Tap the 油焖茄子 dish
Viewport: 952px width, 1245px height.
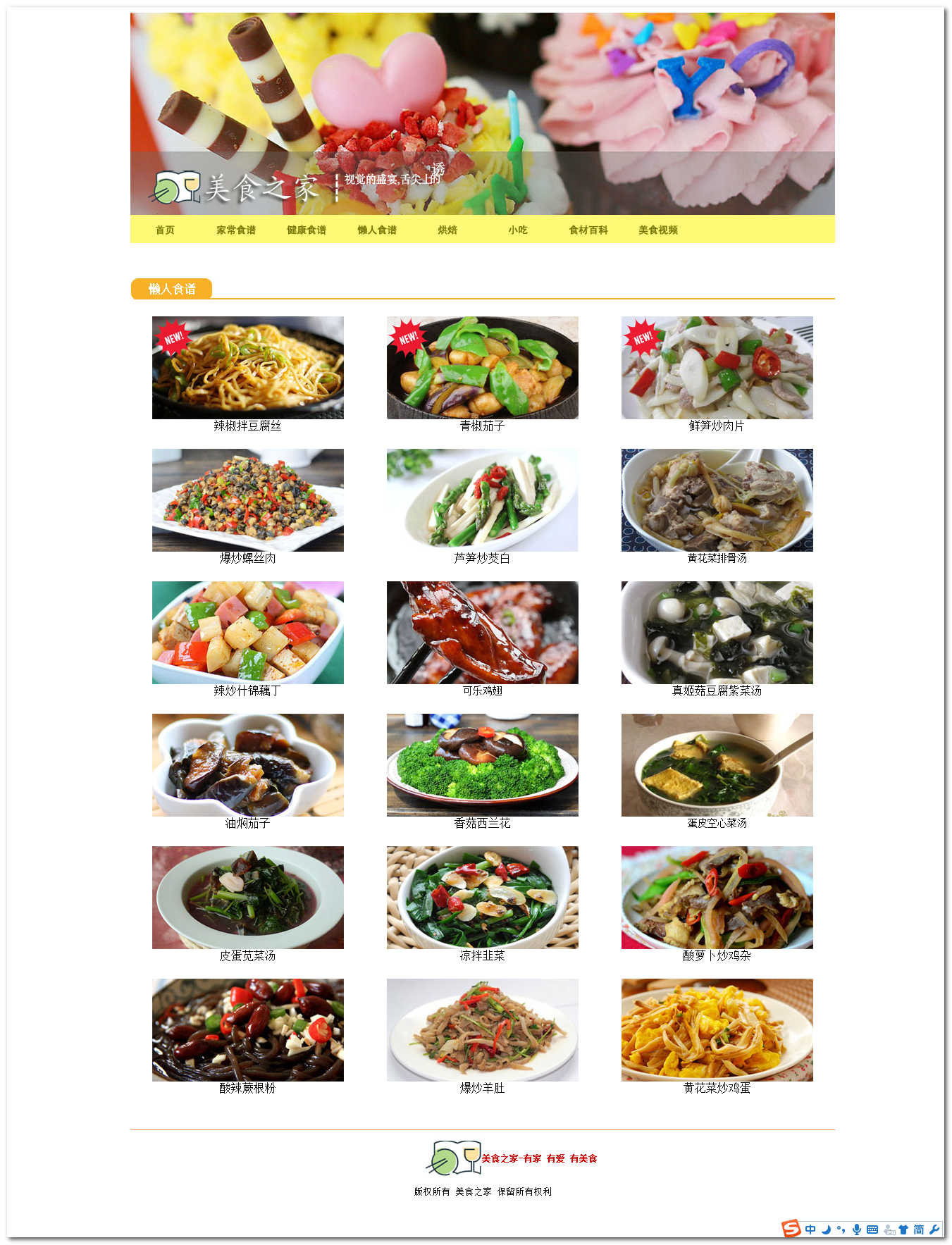[248, 765]
